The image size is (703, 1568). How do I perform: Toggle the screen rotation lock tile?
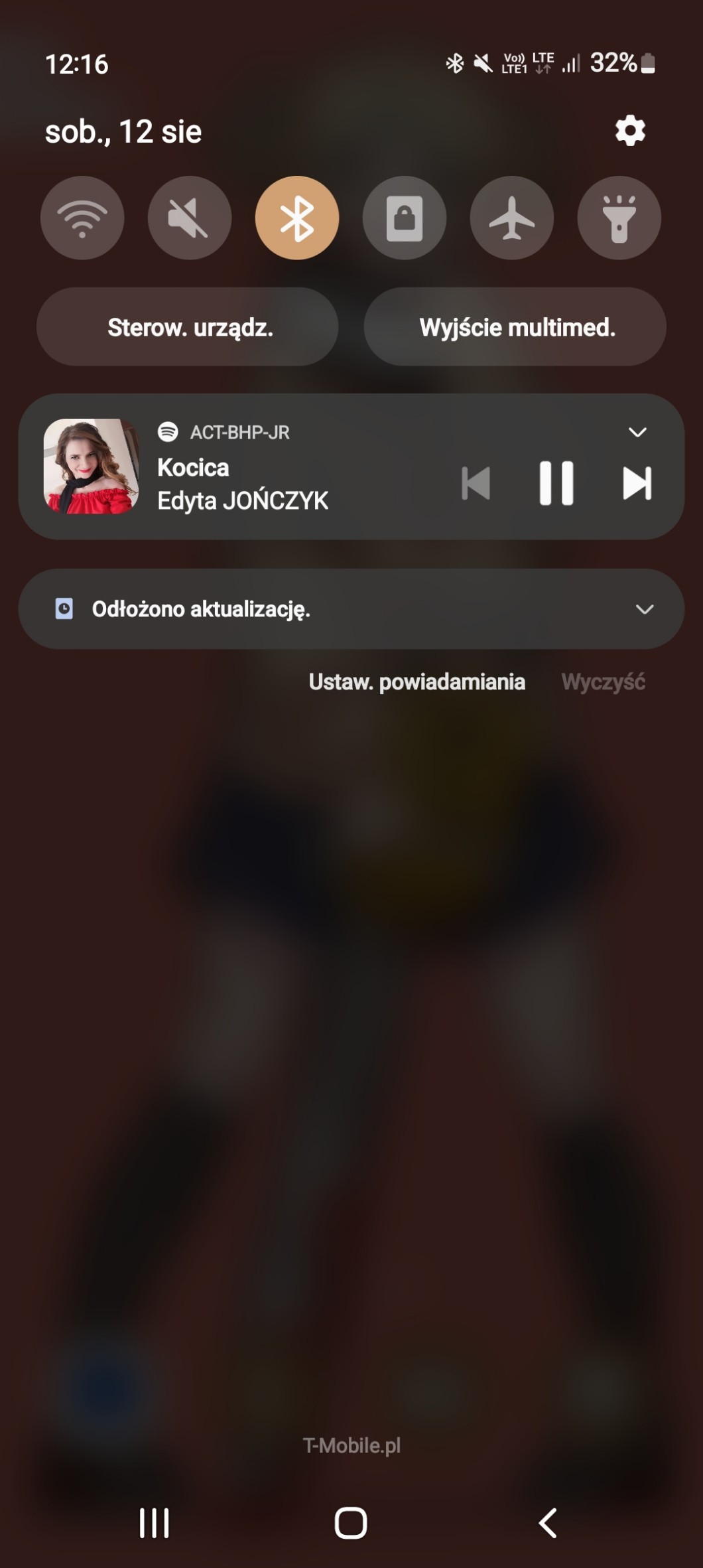click(x=405, y=218)
